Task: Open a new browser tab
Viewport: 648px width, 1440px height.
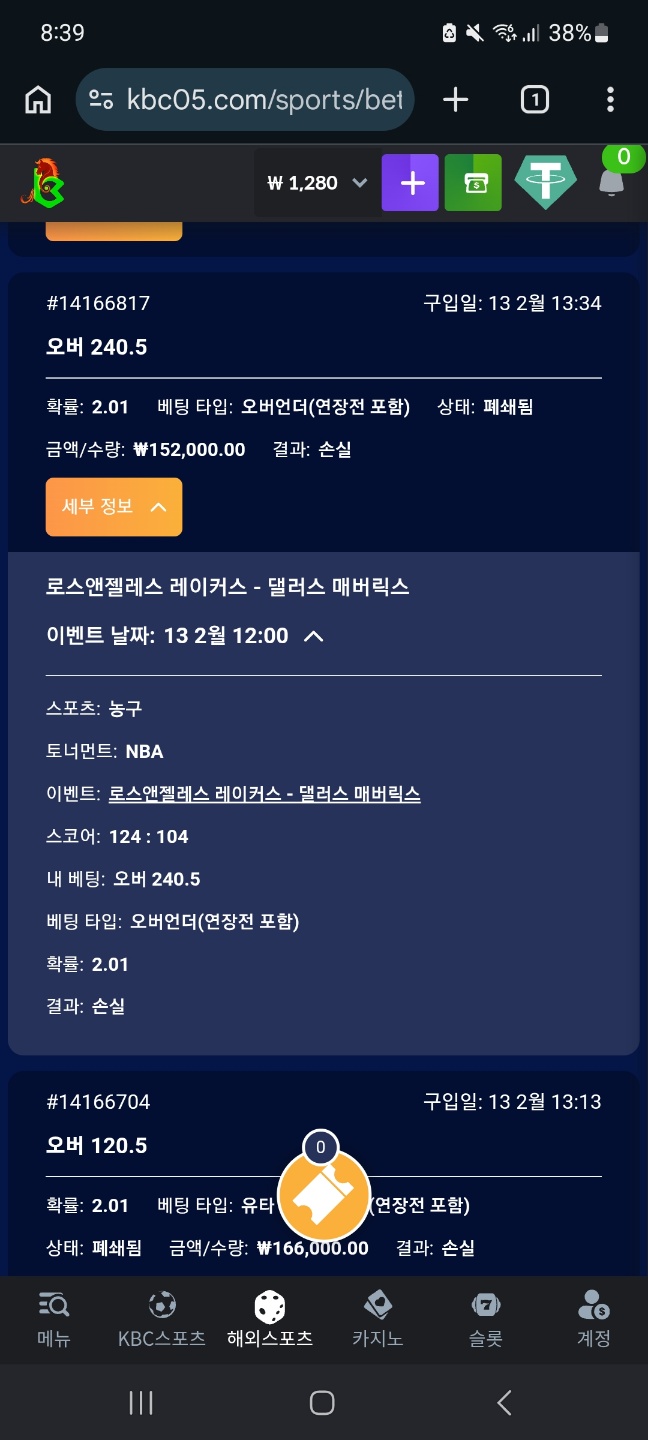Action: coord(455,100)
